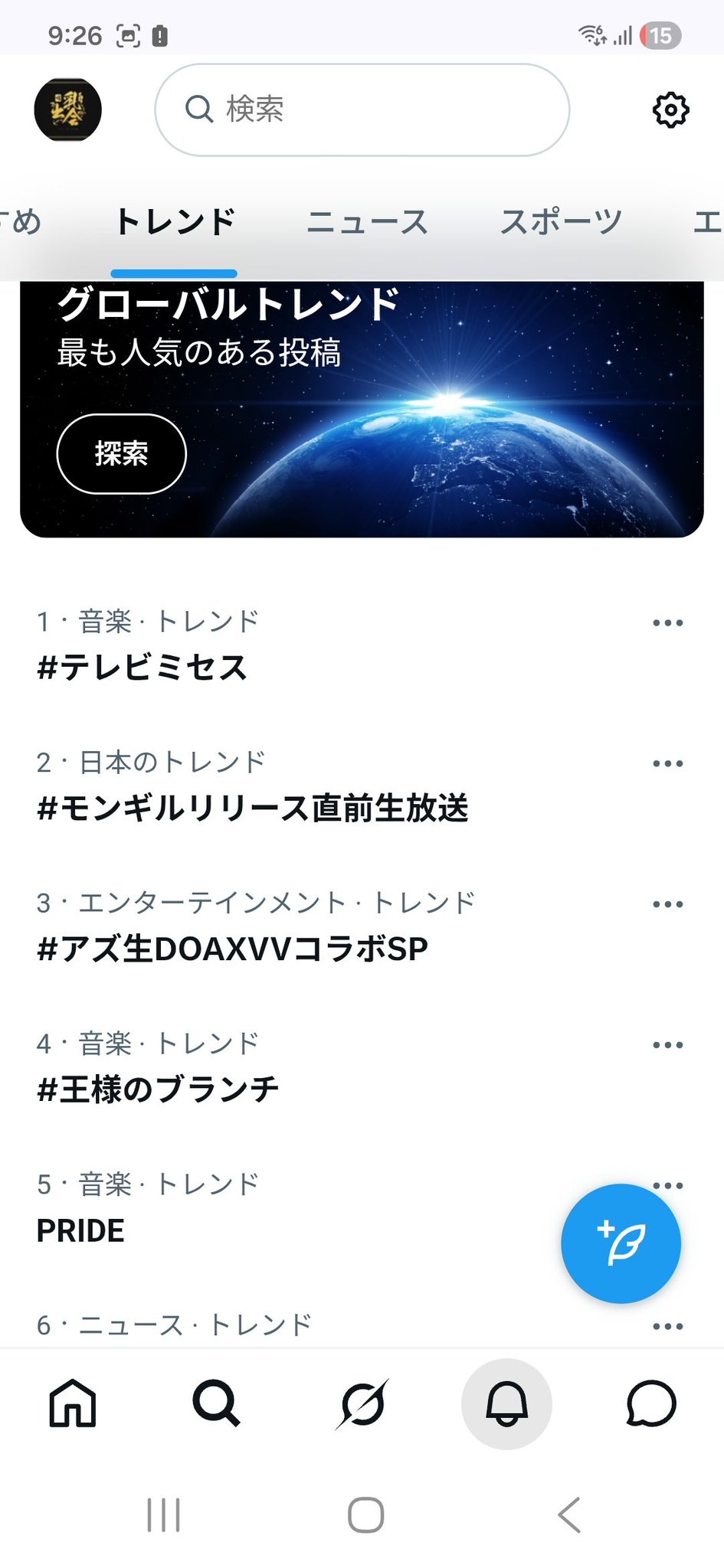Open the Grok tab
Viewport: 724px width, 1568px height.
362,1404
